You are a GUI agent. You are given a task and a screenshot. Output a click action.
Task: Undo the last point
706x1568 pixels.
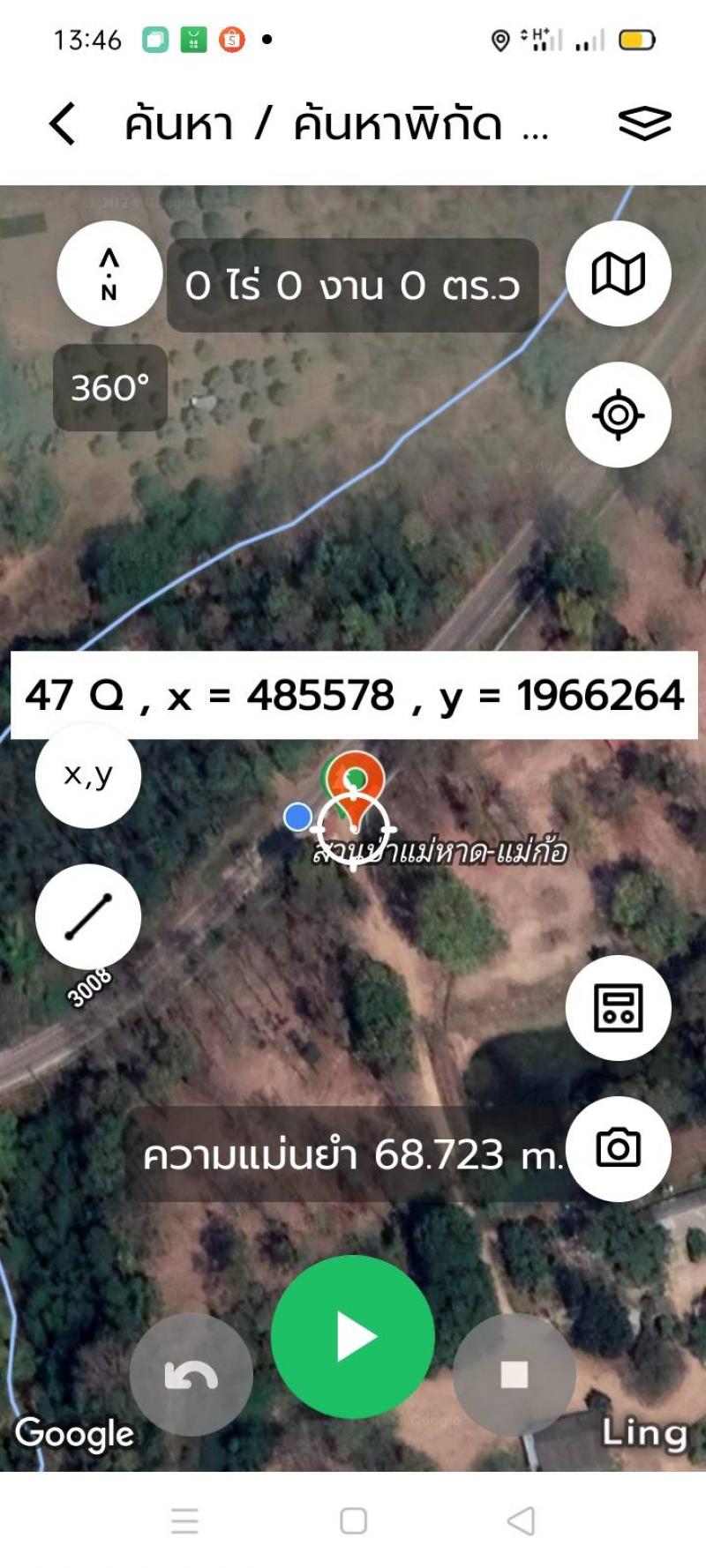click(x=192, y=1374)
